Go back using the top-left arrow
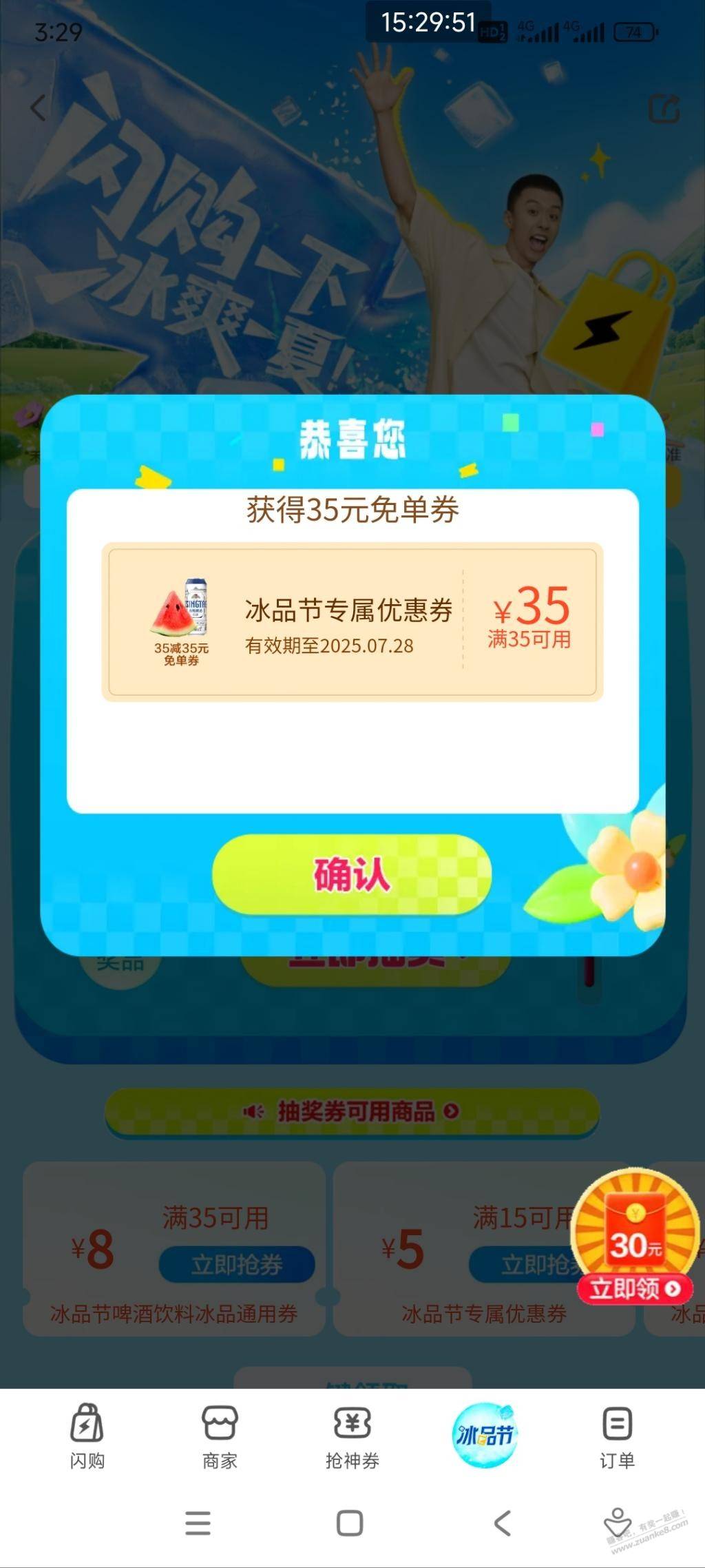Viewport: 705px width, 1568px height. click(39, 108)
